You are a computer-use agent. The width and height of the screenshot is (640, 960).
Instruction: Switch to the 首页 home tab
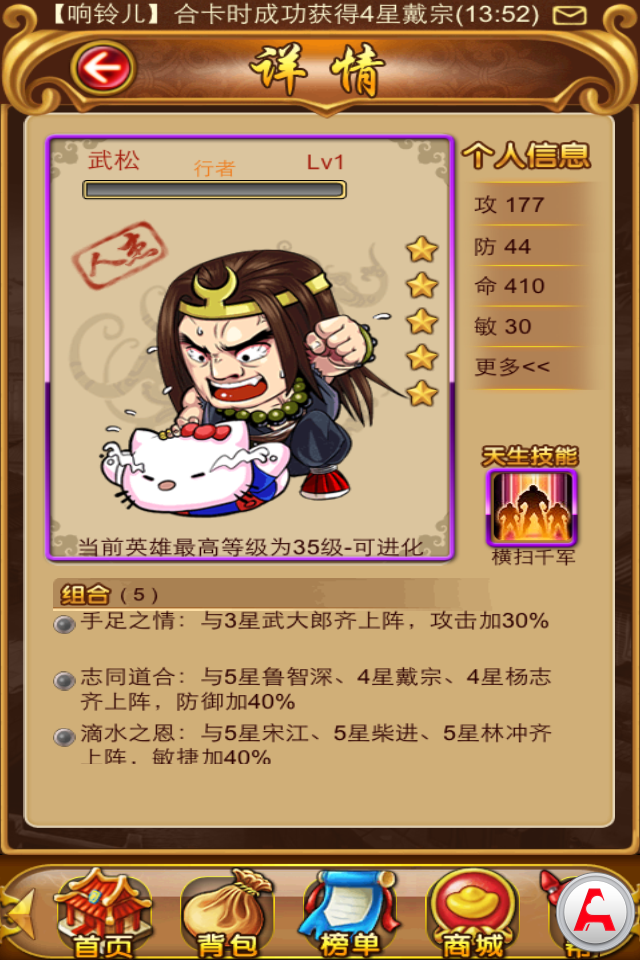101,914
